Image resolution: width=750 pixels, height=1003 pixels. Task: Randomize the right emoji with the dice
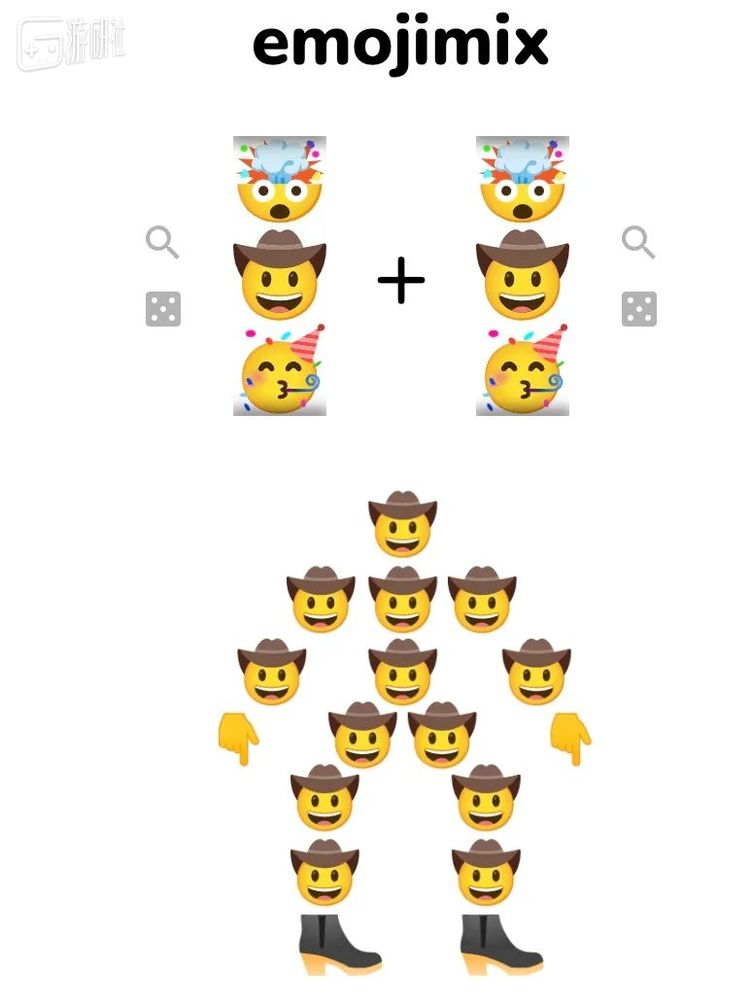point(638,309)
